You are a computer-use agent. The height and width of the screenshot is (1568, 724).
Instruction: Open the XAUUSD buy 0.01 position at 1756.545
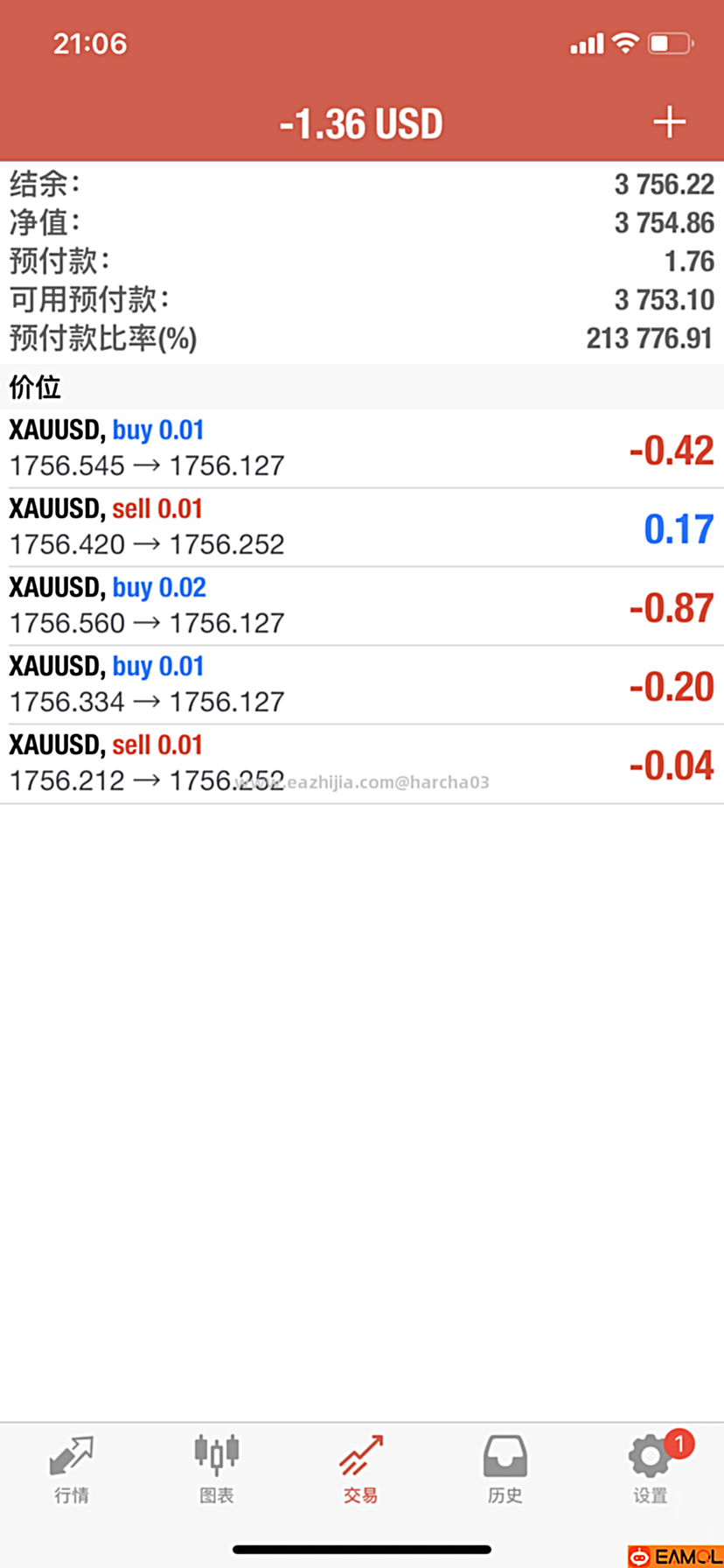tap(362, 449)
